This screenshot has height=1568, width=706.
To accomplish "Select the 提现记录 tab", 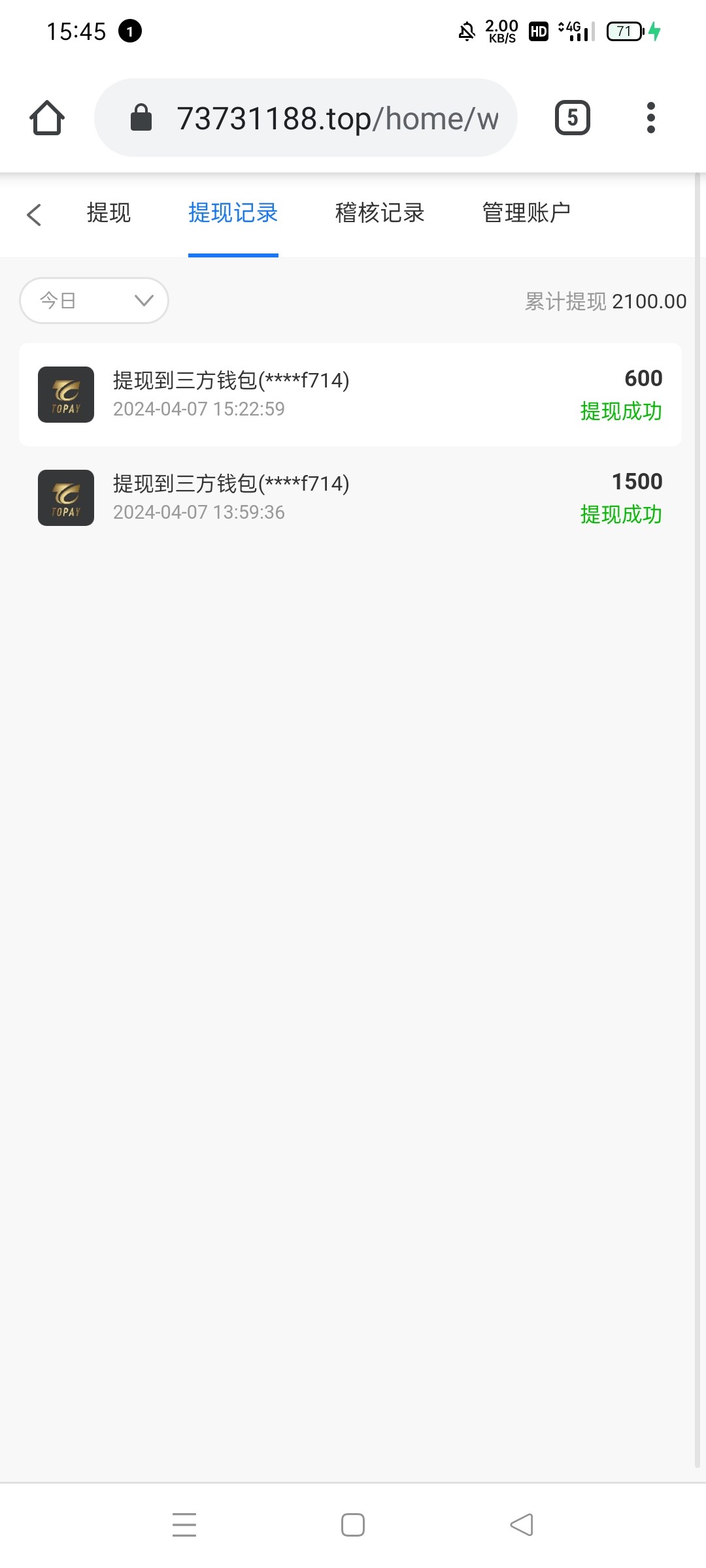I will (233, 213).
